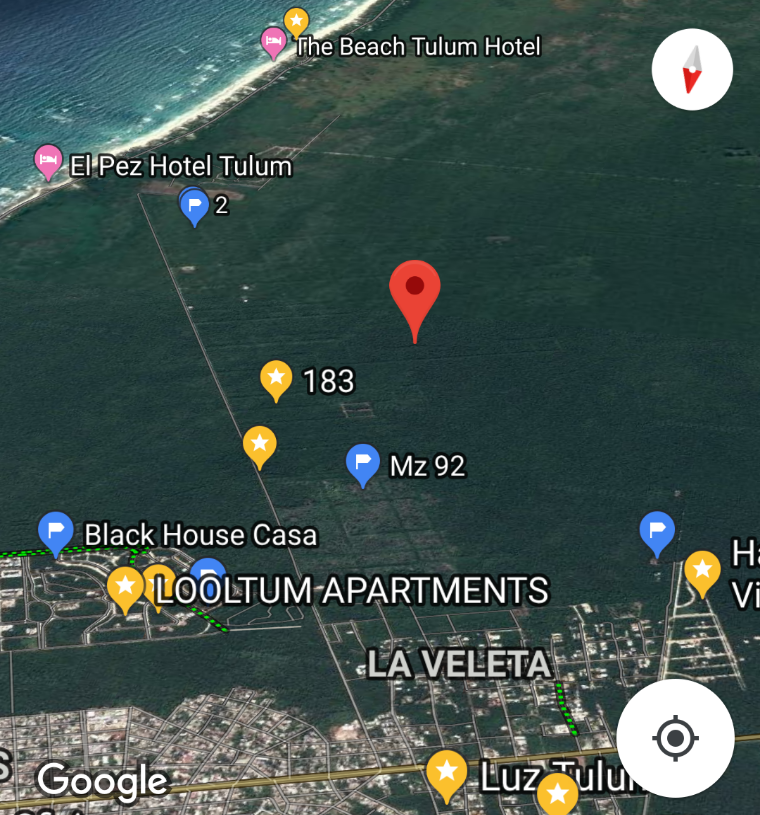The height and width of the screenshot is (815, 760).
Task: Open Black House Casa flag marker
Action: [x=56, y=531]
